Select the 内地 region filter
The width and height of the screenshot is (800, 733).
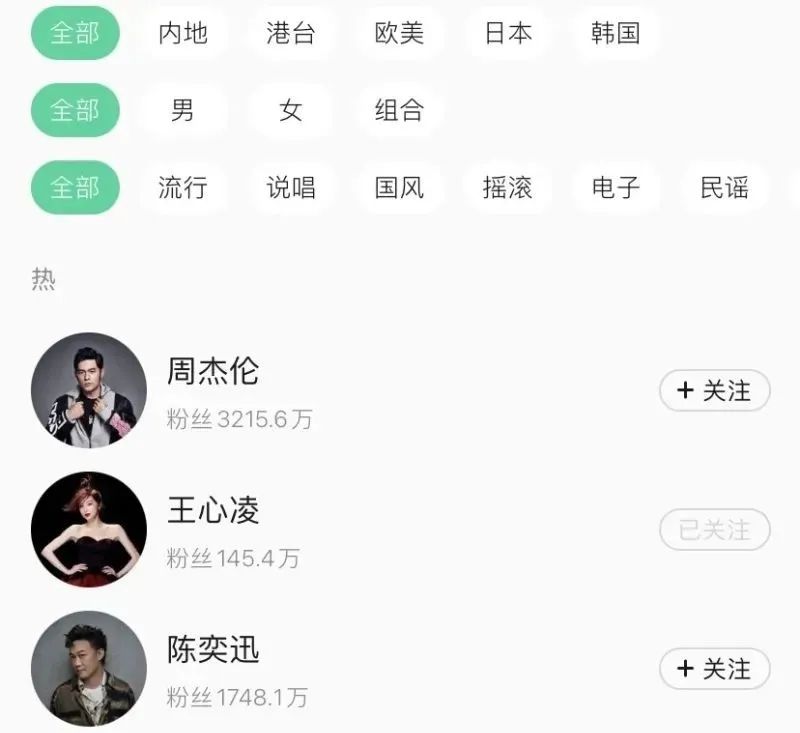[x=183, y=33]
